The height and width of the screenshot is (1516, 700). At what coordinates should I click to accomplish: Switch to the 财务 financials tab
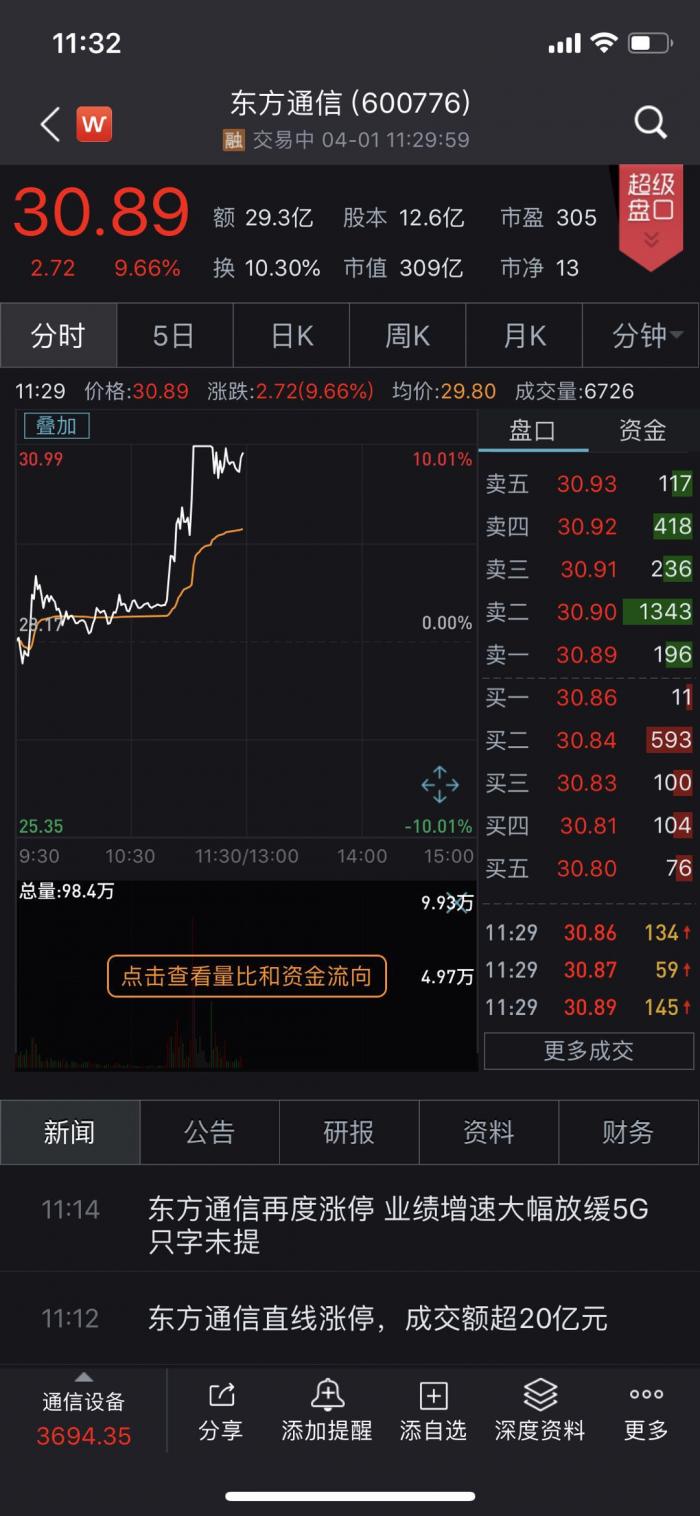coord(628,1132)
